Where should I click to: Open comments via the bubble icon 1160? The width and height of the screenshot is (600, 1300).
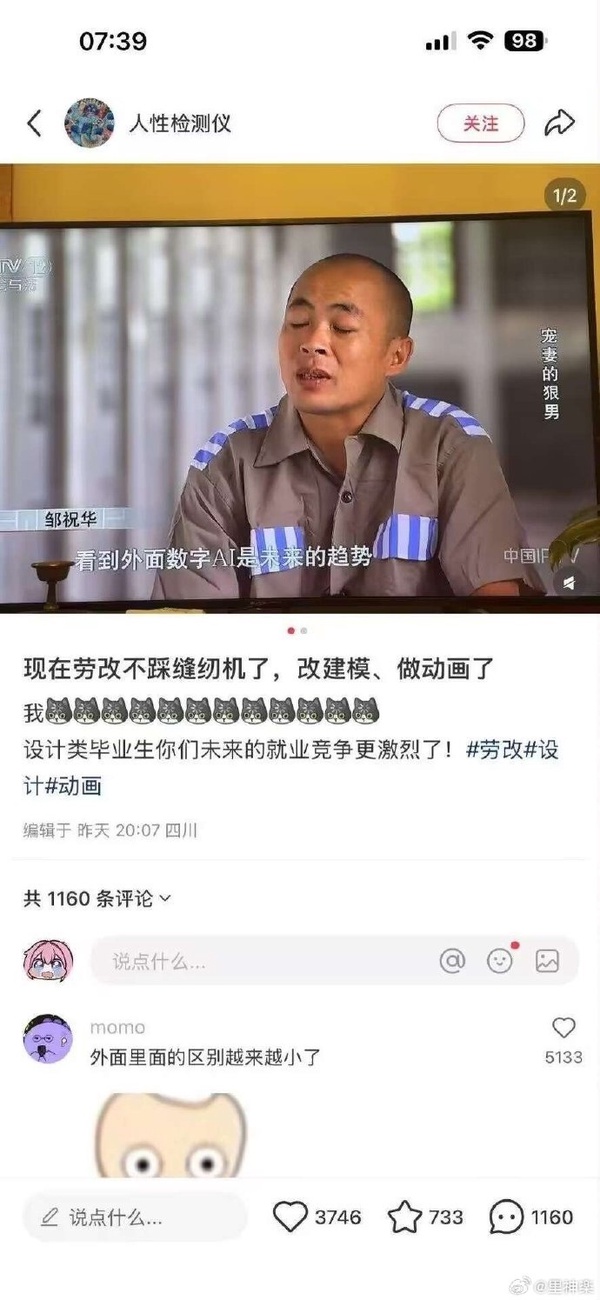coord(506,1217)
